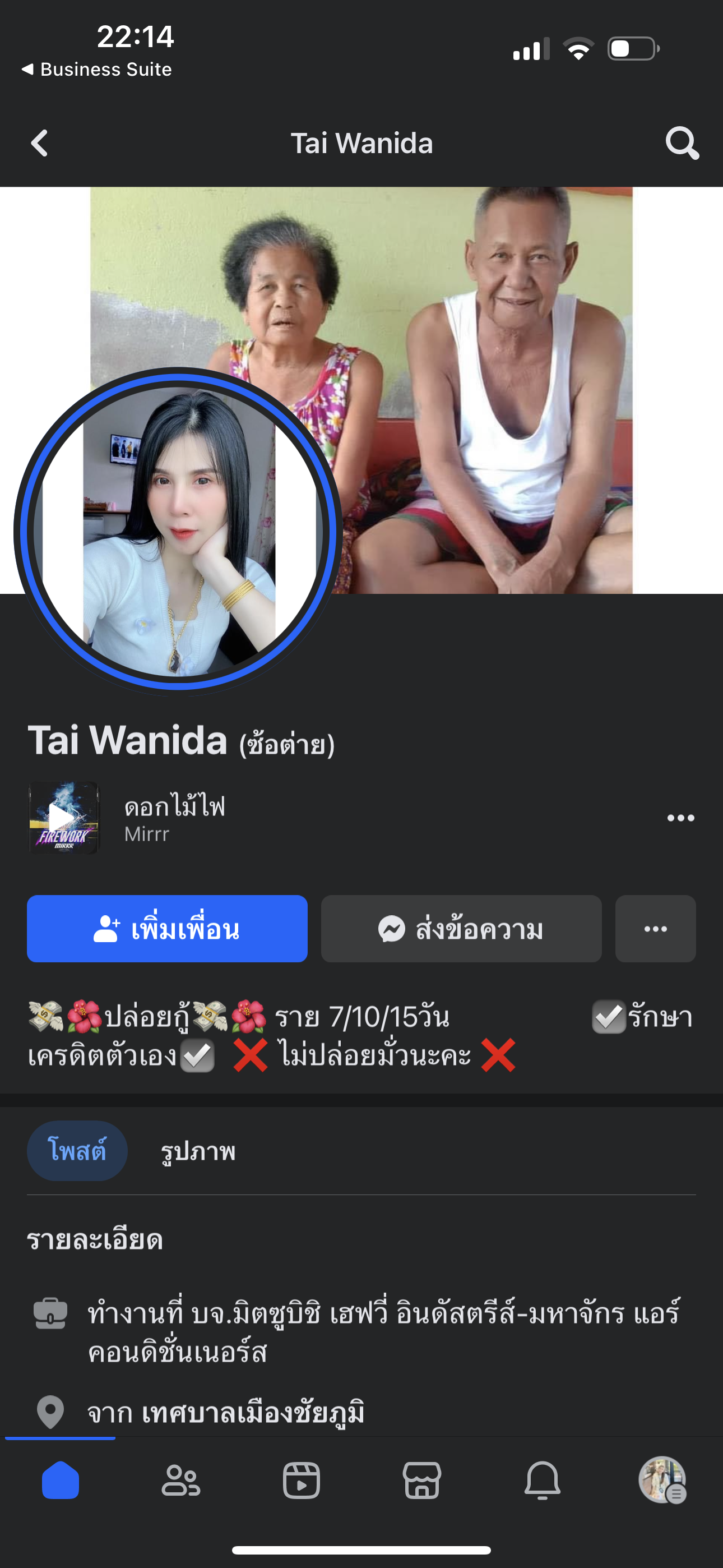Send a message via ส่งข้อความ
The width and height of the screenshot is (723, 1568).
tap(461, 929)
